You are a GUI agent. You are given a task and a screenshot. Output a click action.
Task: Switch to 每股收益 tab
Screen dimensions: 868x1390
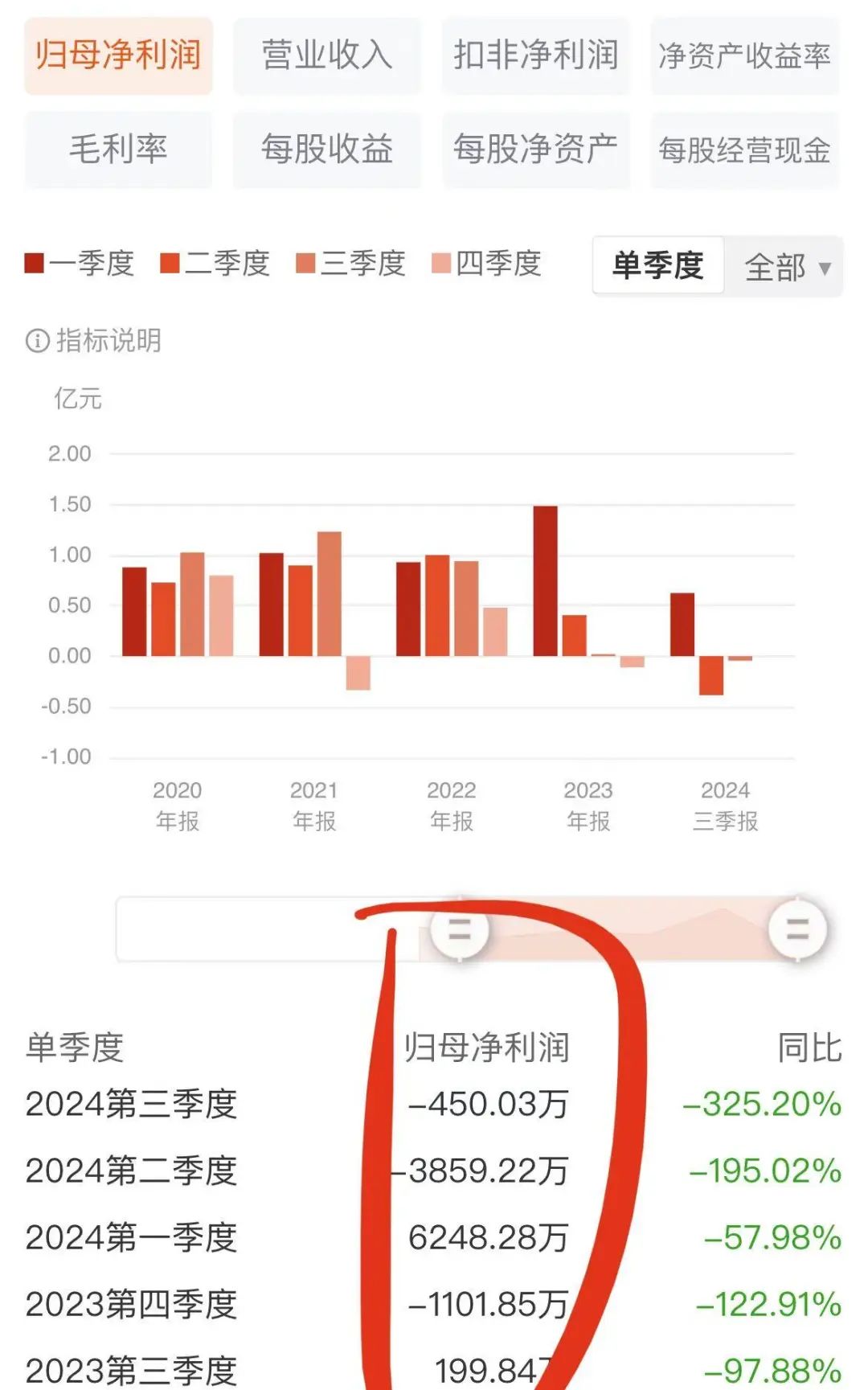coord(327,150)
